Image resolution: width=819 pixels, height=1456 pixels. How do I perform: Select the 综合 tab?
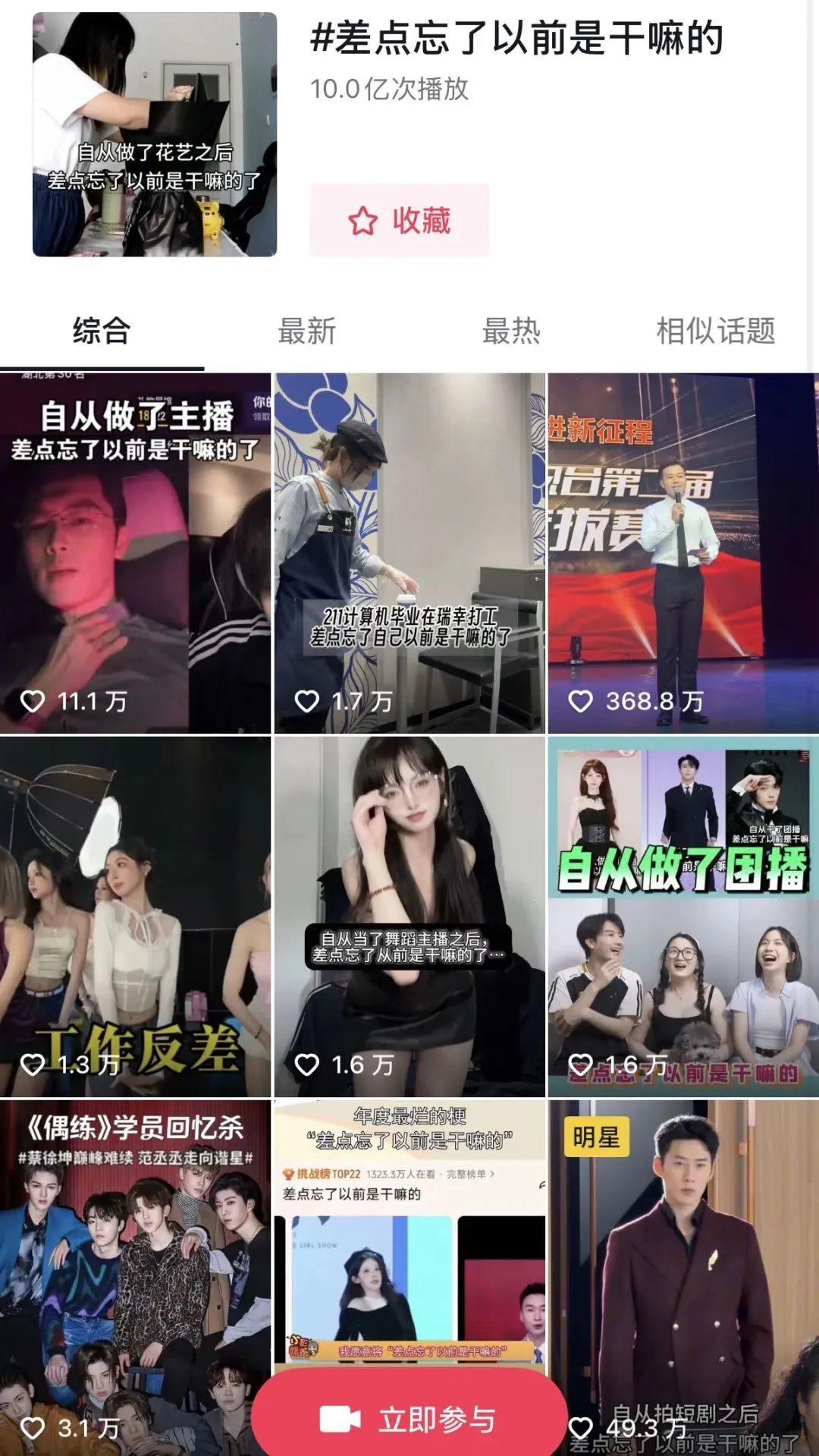102,332
